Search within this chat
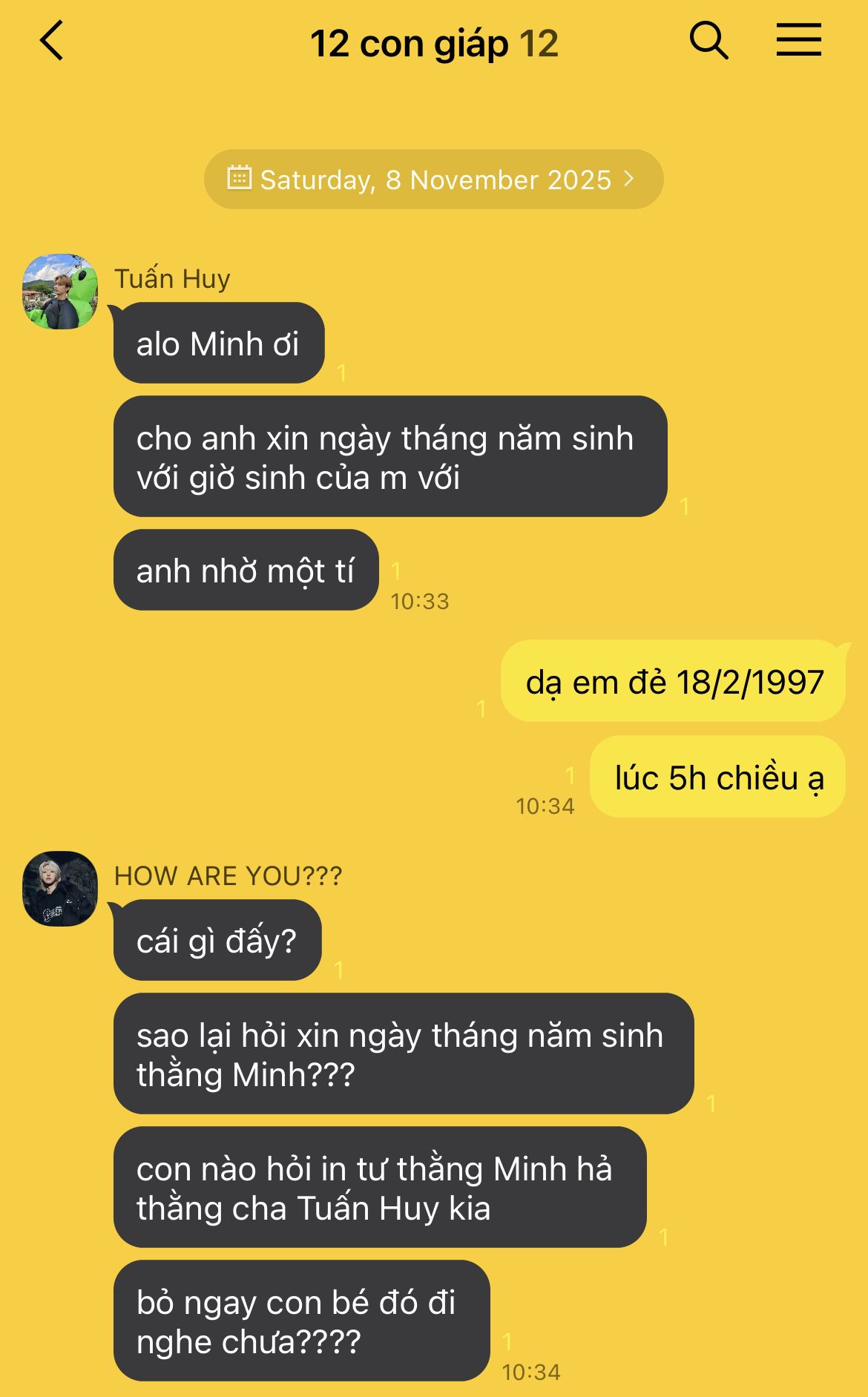The height and width of the screenshot is (1397, 868). [x=708, y=41]
